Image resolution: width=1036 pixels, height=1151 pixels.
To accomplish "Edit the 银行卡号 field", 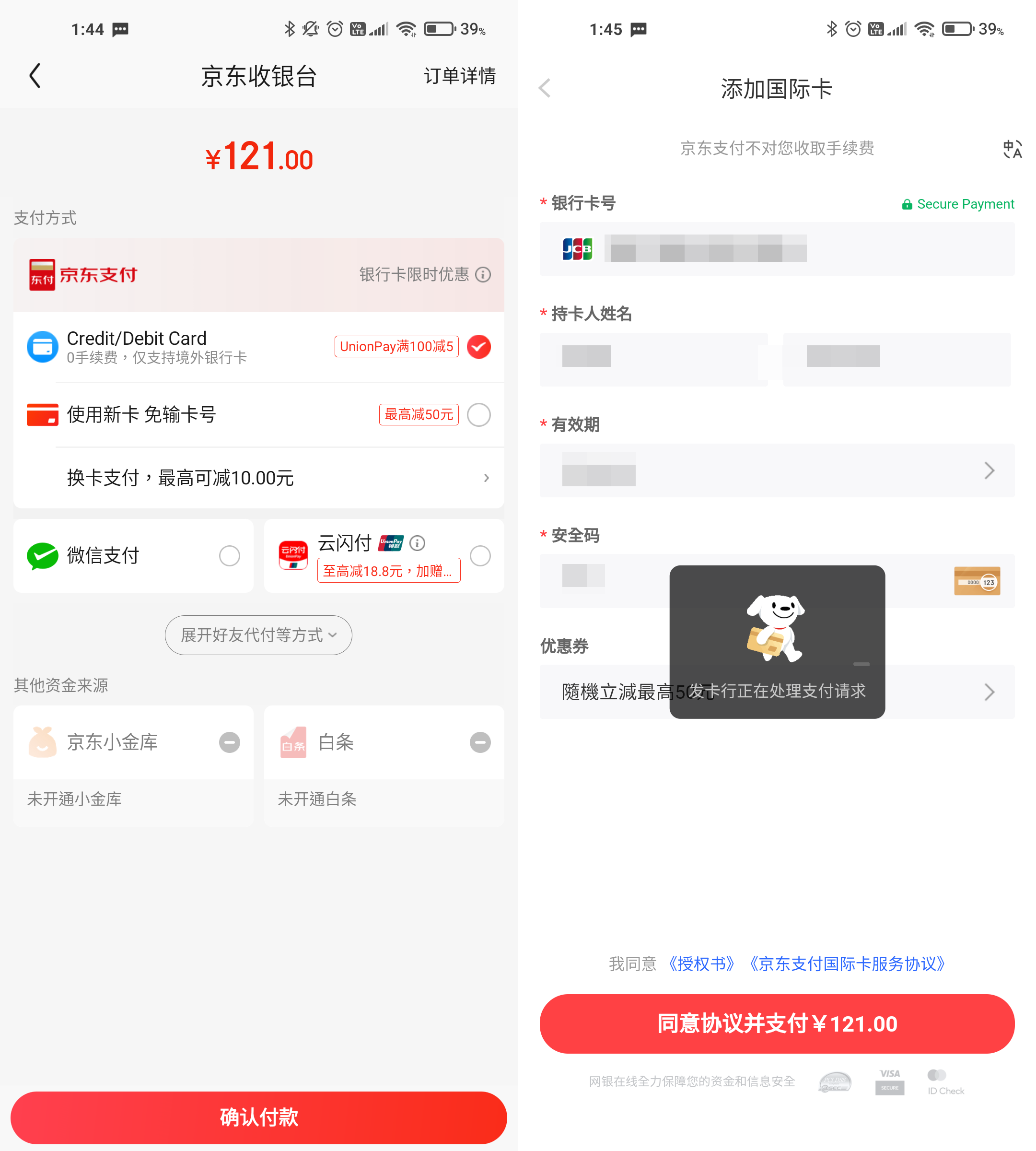I will (x=797, y=249).
